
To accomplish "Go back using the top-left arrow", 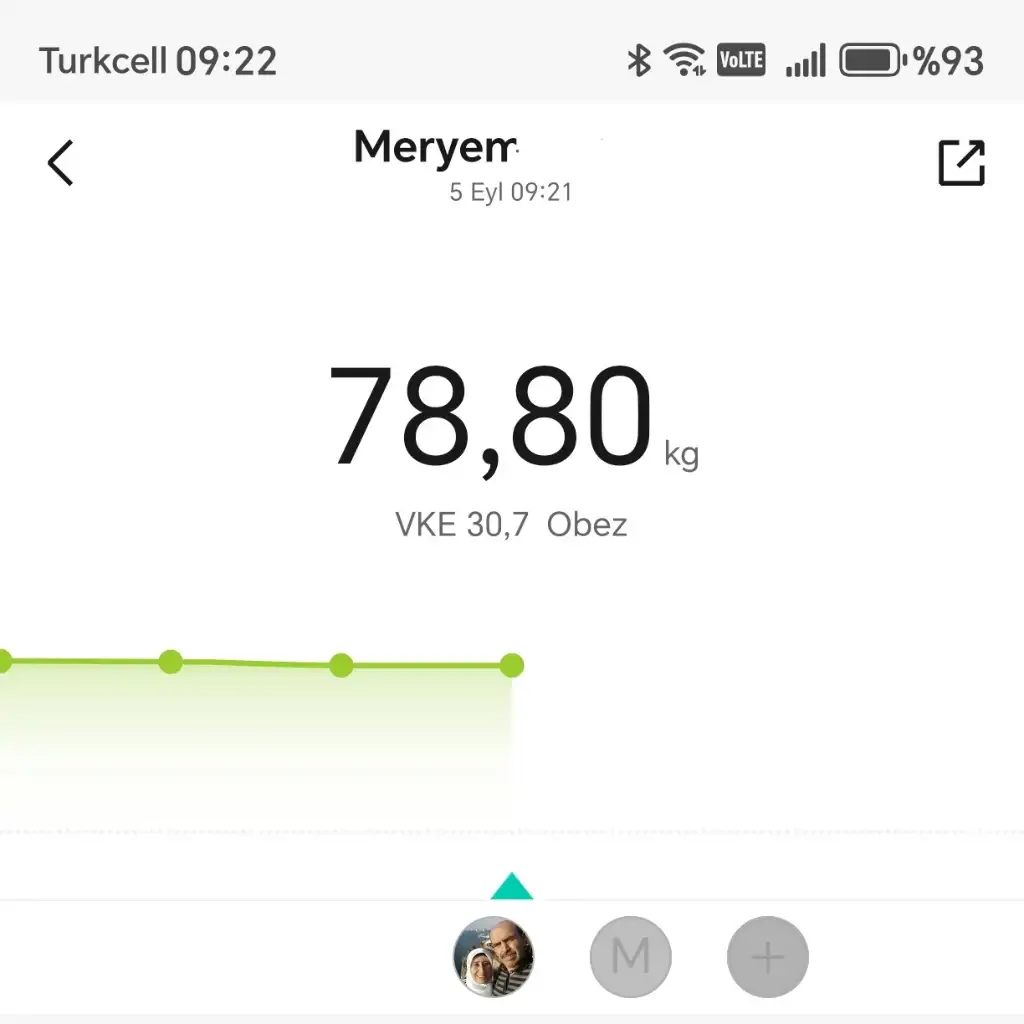I will tap(61, 163).
